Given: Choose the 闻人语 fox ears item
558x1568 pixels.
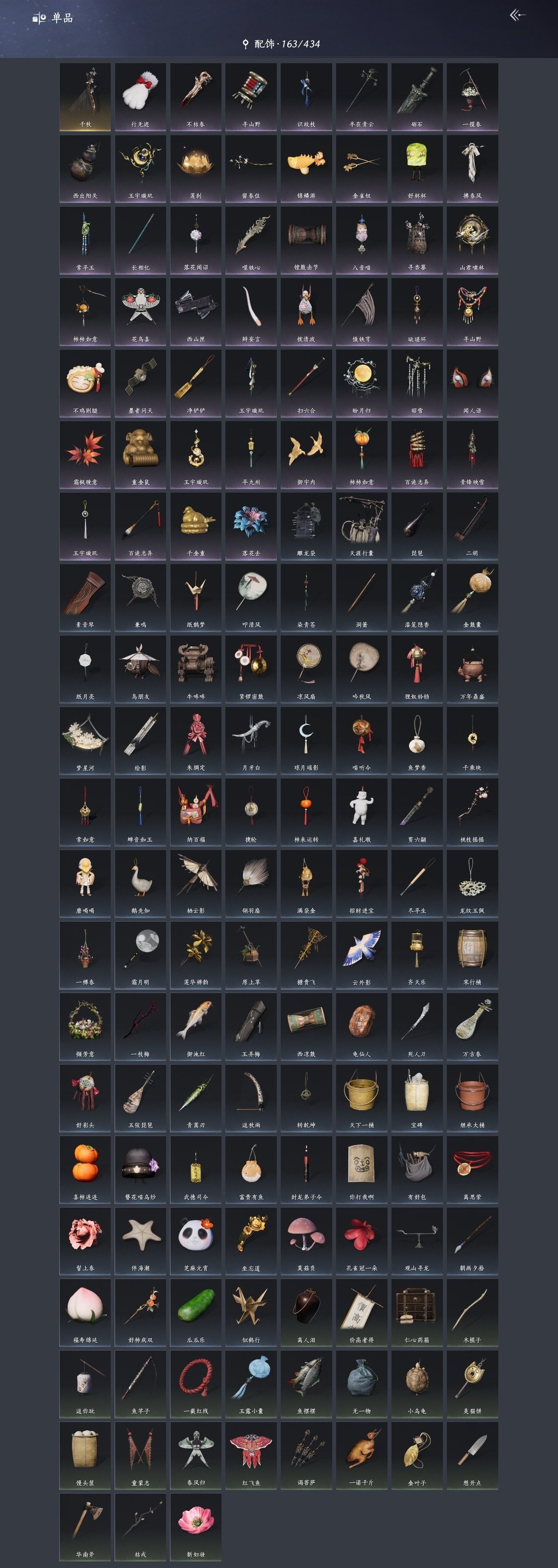Looking at the screenshot, I should pyautogui.click(x=472, y=384).
